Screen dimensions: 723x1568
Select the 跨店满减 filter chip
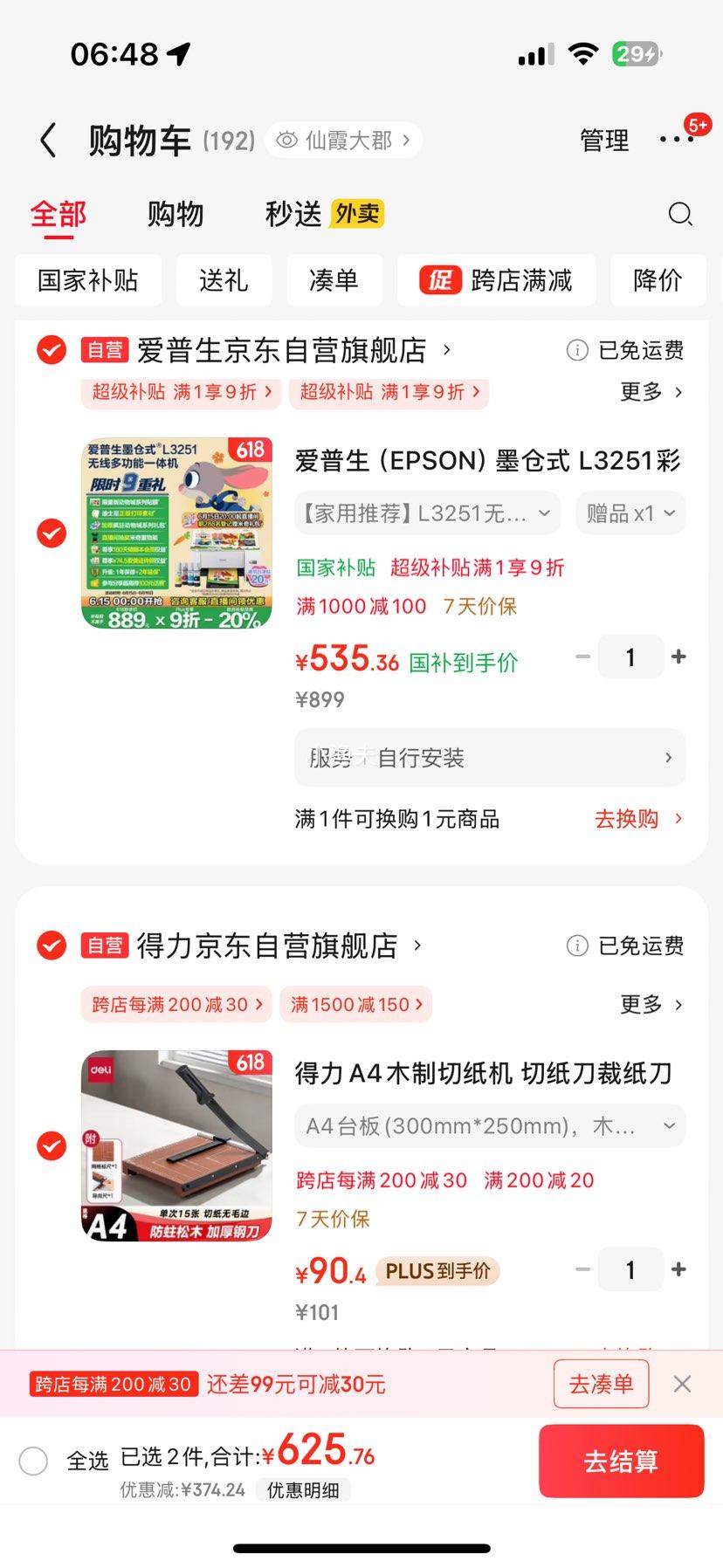(x=496, y=280)
